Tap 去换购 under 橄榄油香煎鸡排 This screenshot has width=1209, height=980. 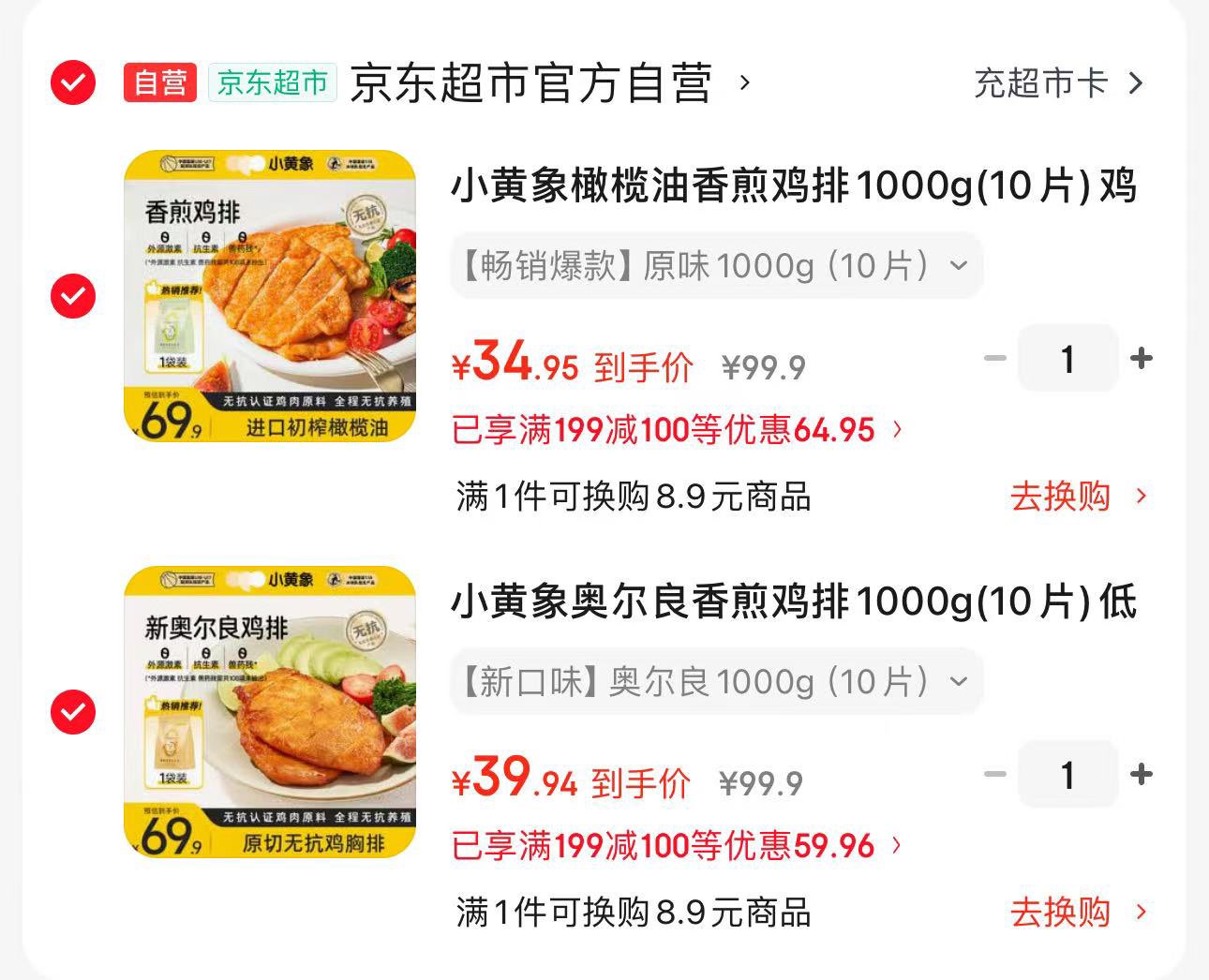1078,497
